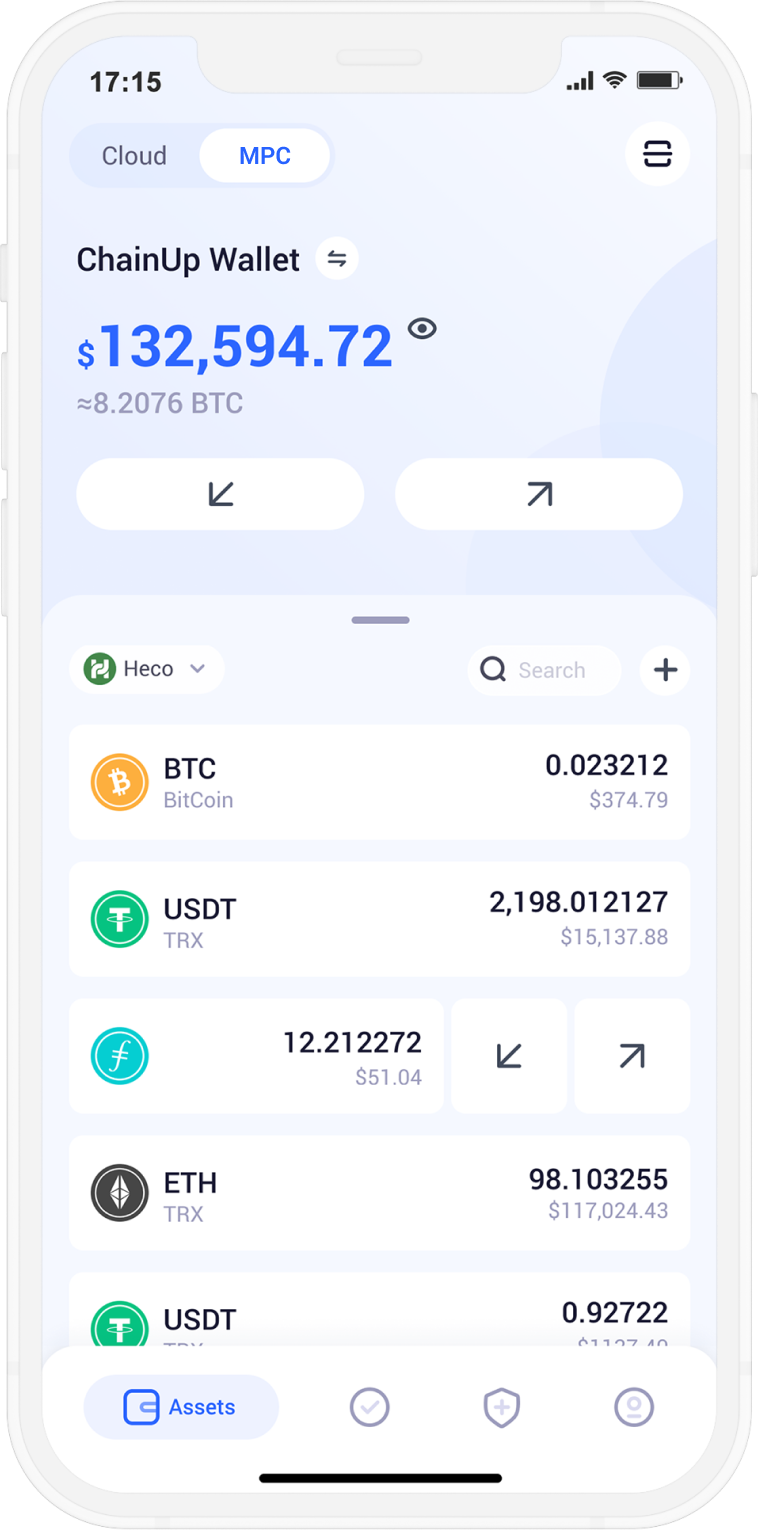Switch wallet next to ChainUp Wallet
The image size is (758, 1530).
pos(337,259)
